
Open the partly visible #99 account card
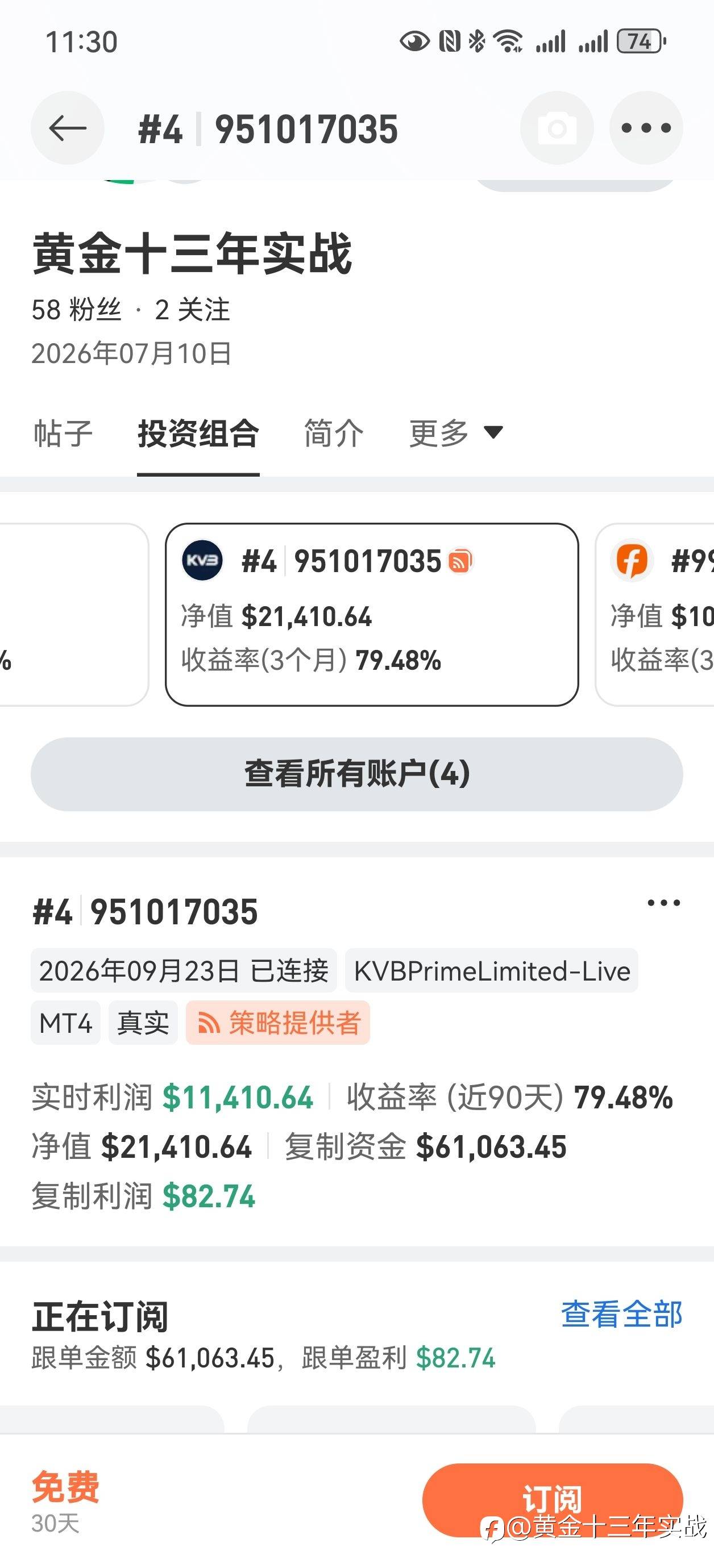655,614
